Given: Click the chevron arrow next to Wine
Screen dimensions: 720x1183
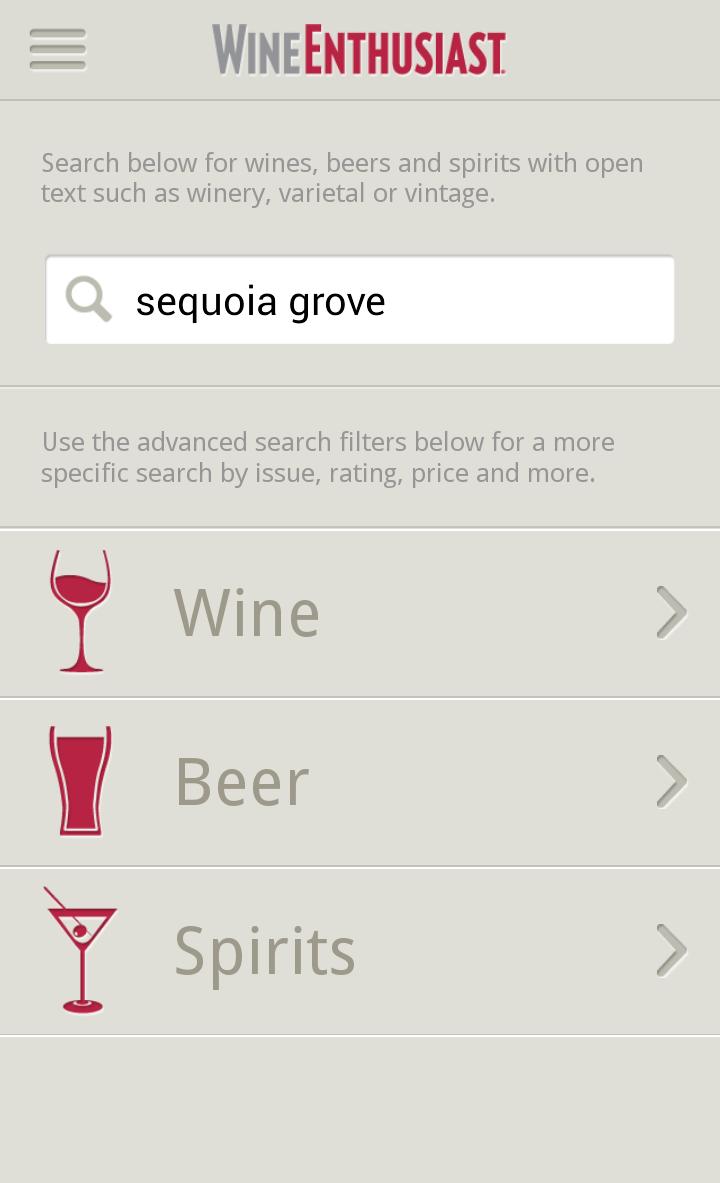Looking at the screenshot, I should click(670, 612).
